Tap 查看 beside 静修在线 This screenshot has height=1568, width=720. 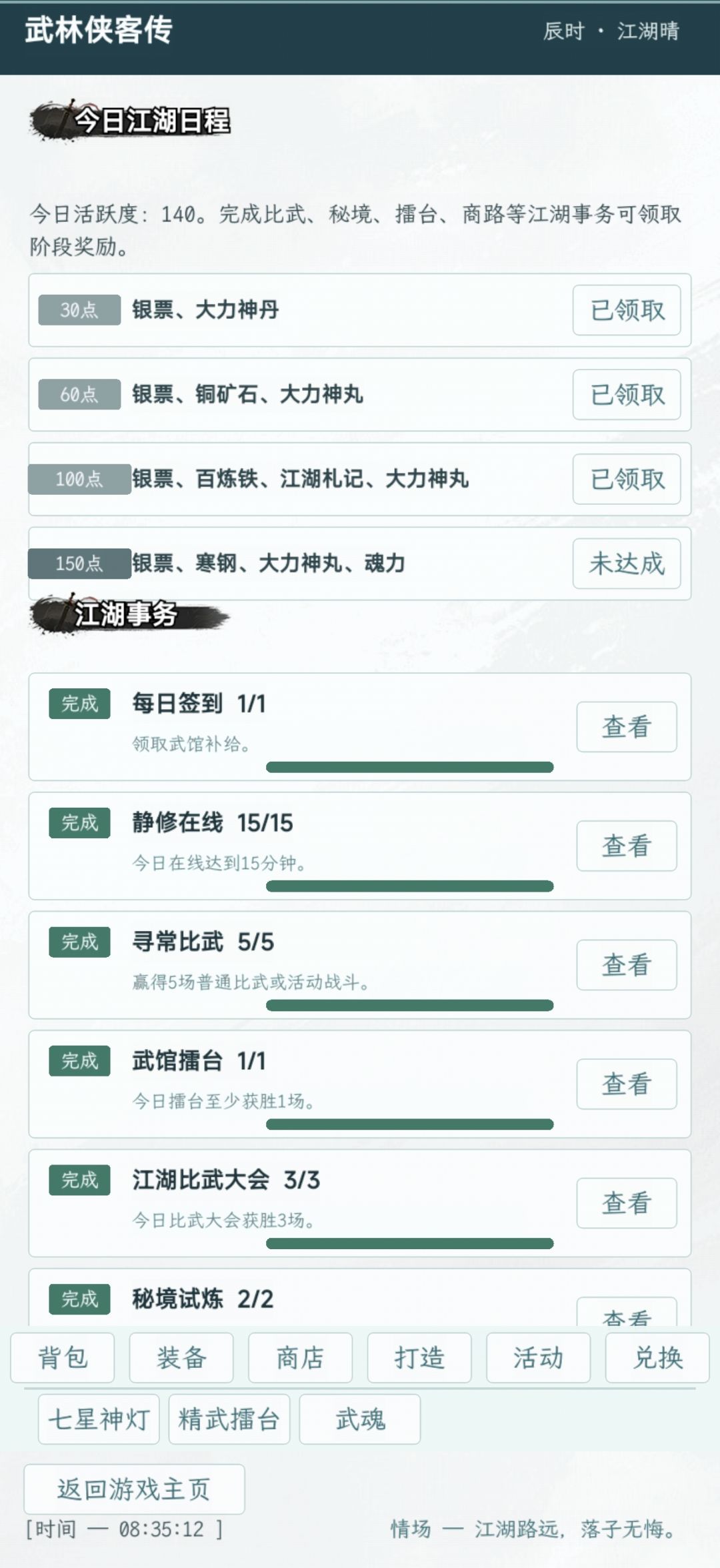(x=627, y=846)
